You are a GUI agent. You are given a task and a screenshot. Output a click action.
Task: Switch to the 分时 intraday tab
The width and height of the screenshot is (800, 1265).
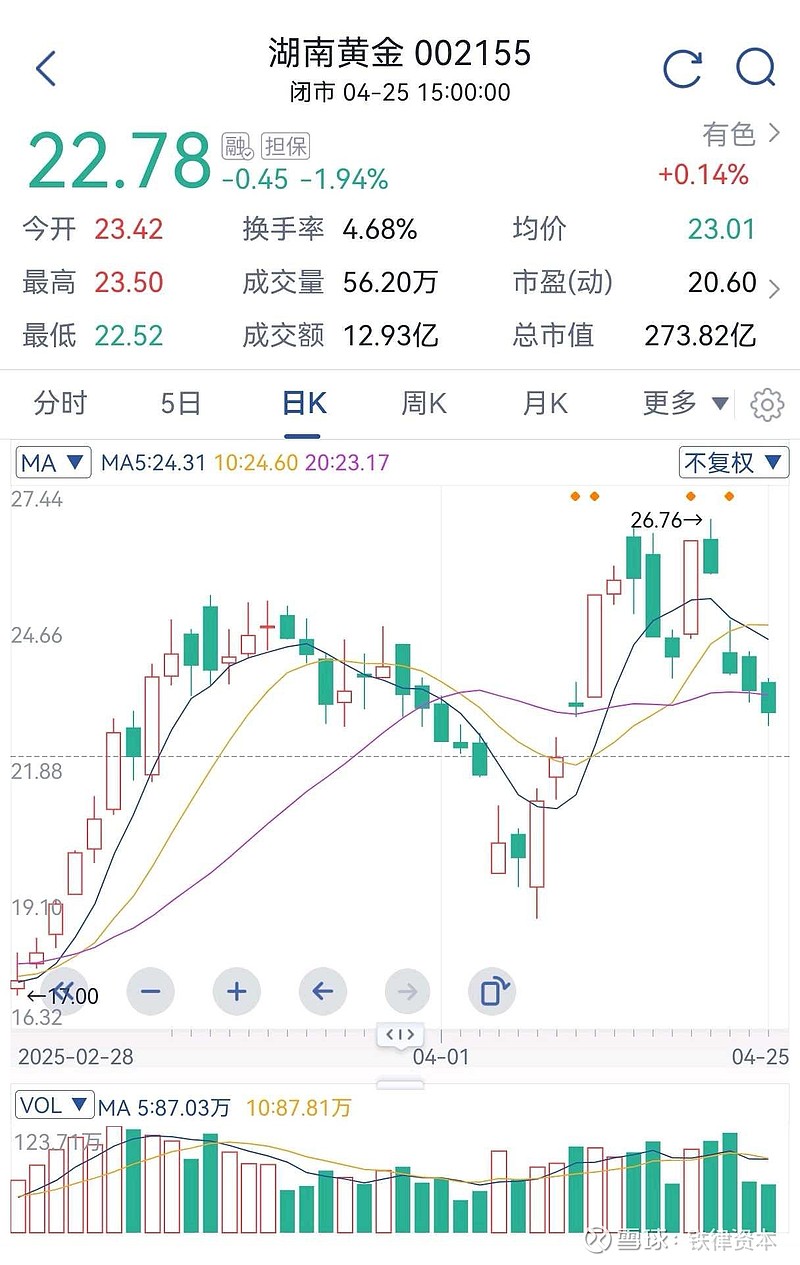(60, 403)
